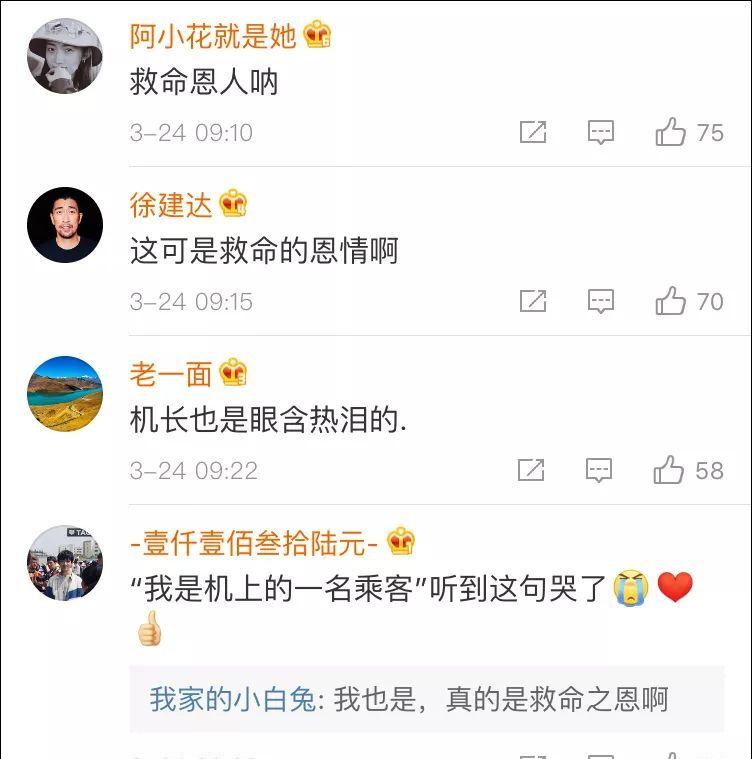The width and height of the screenshot is (752, 759).
Task: Repost the comment by 阿小花就是她
Action: click(533, 132)
